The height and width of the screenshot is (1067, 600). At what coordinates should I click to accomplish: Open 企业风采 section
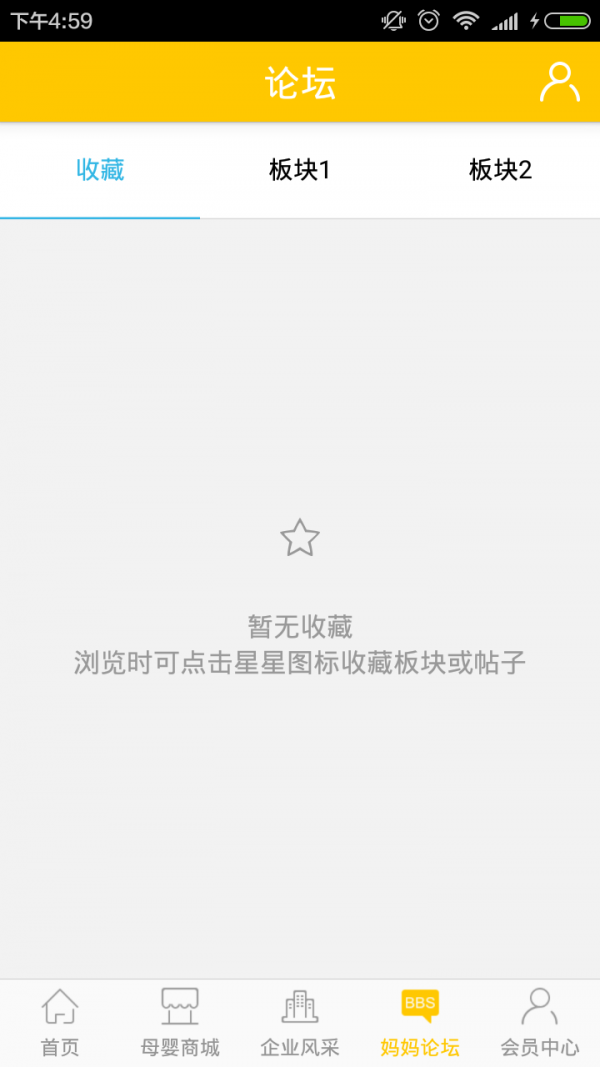click(x=300, y=1022)
